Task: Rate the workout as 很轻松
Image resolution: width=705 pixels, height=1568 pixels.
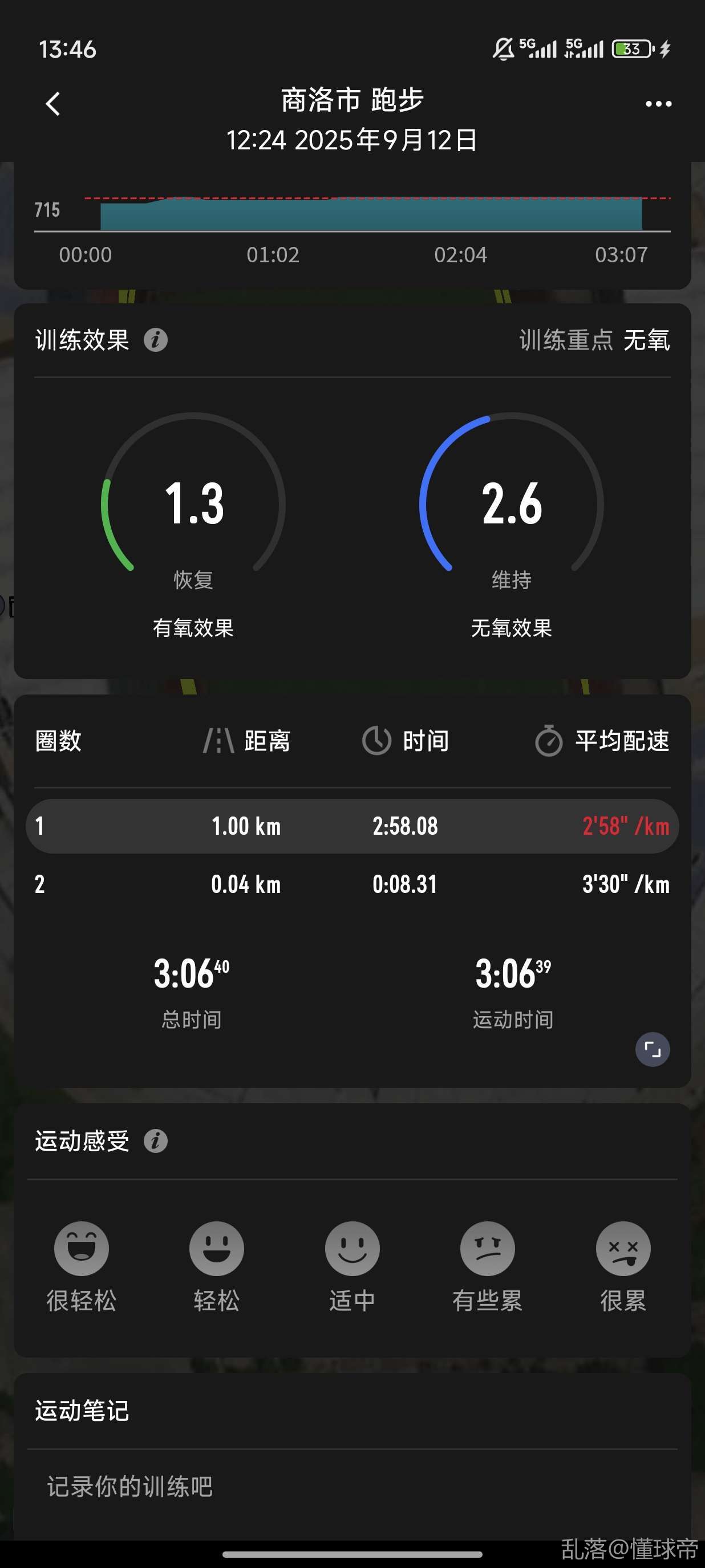Action: pyautogui.click(x=82, y=1249)
